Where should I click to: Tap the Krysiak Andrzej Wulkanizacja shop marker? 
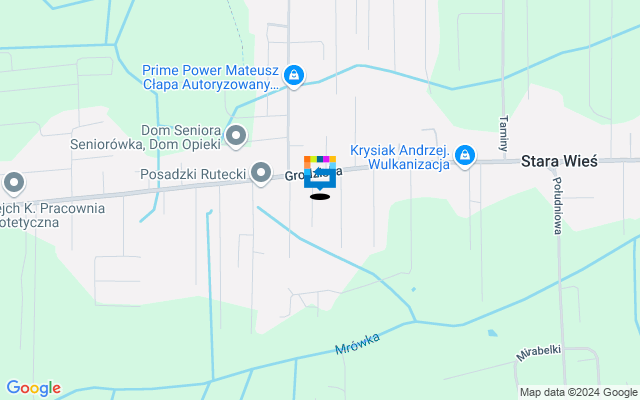[x=464, y=156]
